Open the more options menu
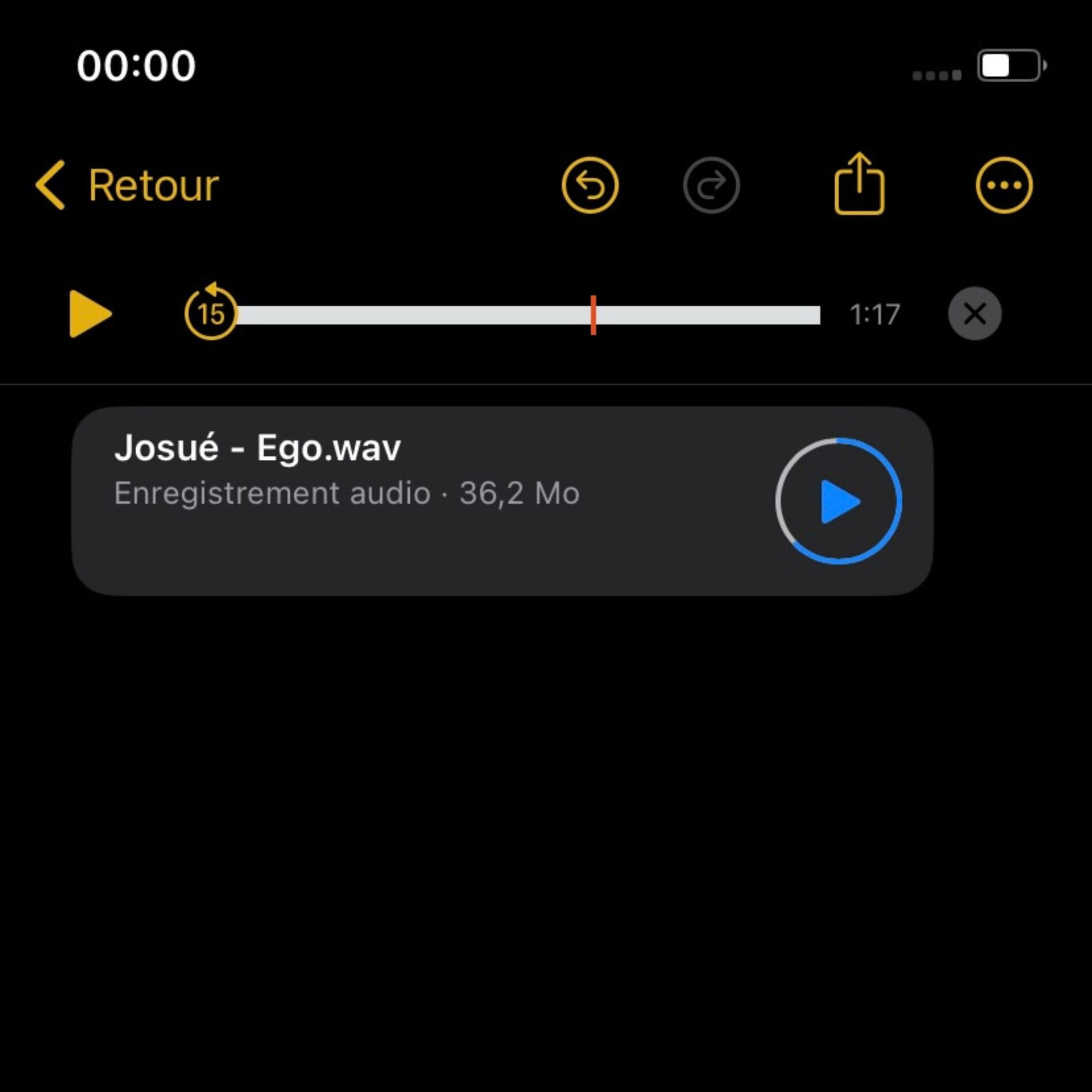Screen dimensions: 1092x1092 pyautogui.click(x=1003, y=186)
